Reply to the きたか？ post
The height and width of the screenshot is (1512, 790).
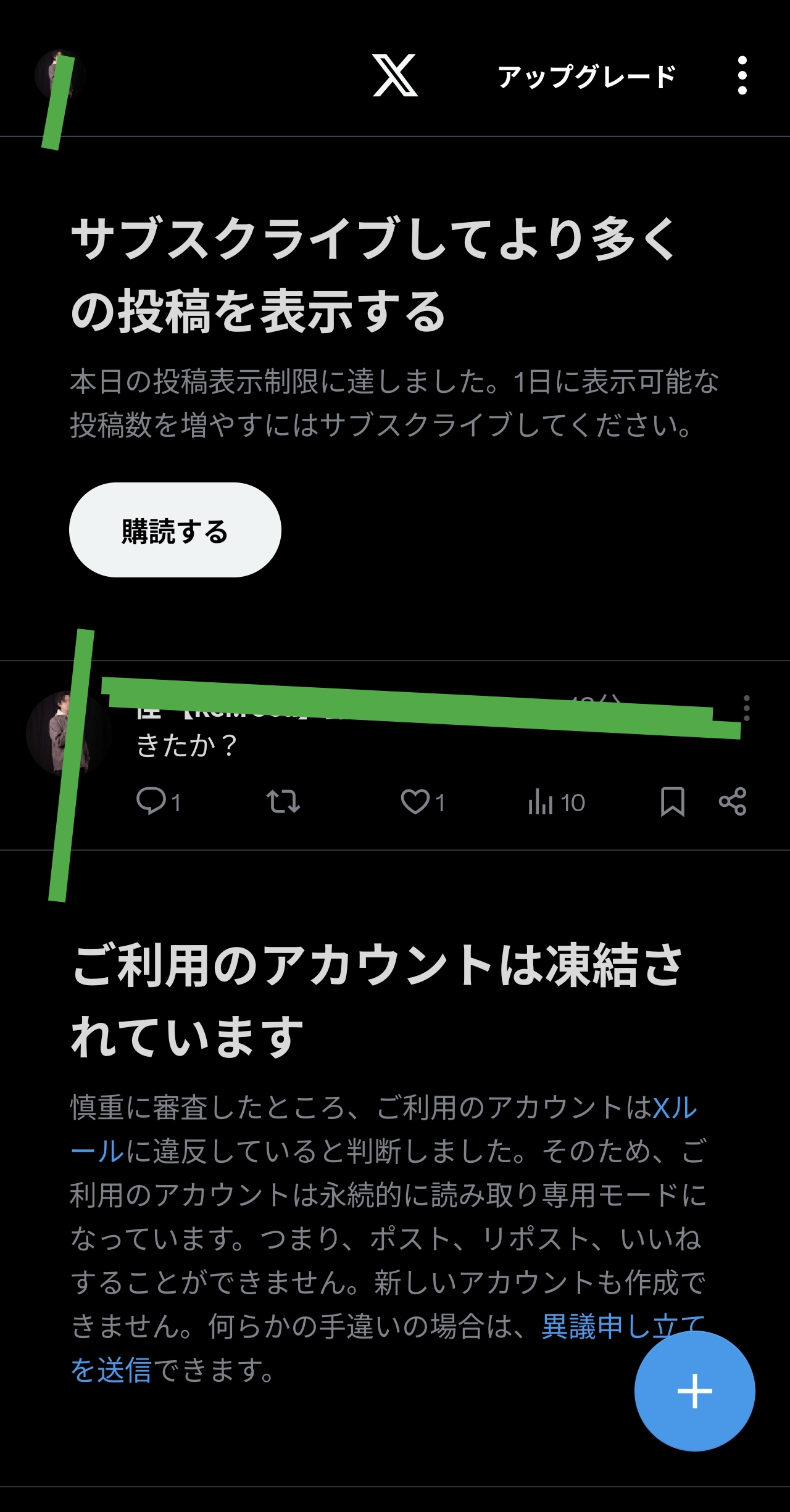coord(151,802)
